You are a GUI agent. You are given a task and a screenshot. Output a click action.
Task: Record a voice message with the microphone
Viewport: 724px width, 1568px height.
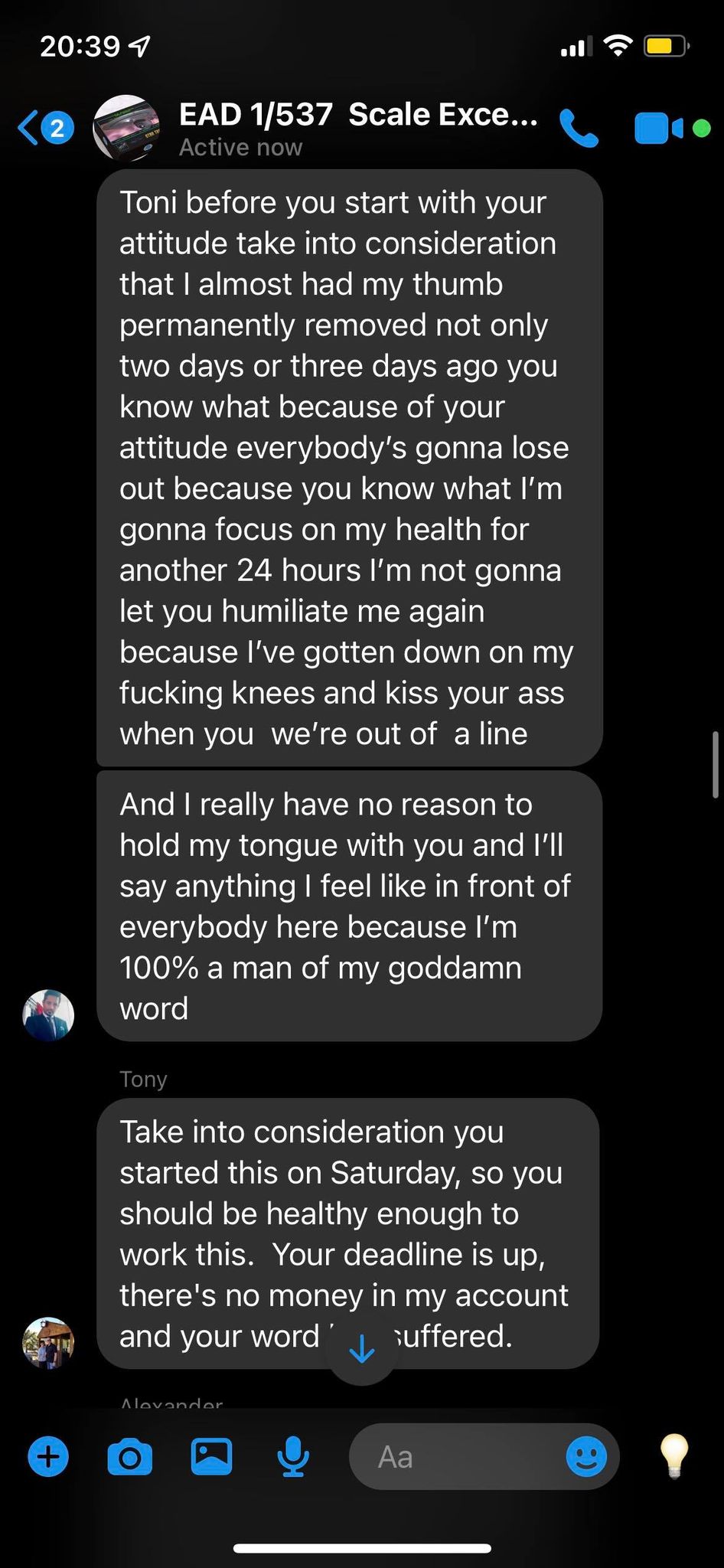click(x=293, y=1456)
